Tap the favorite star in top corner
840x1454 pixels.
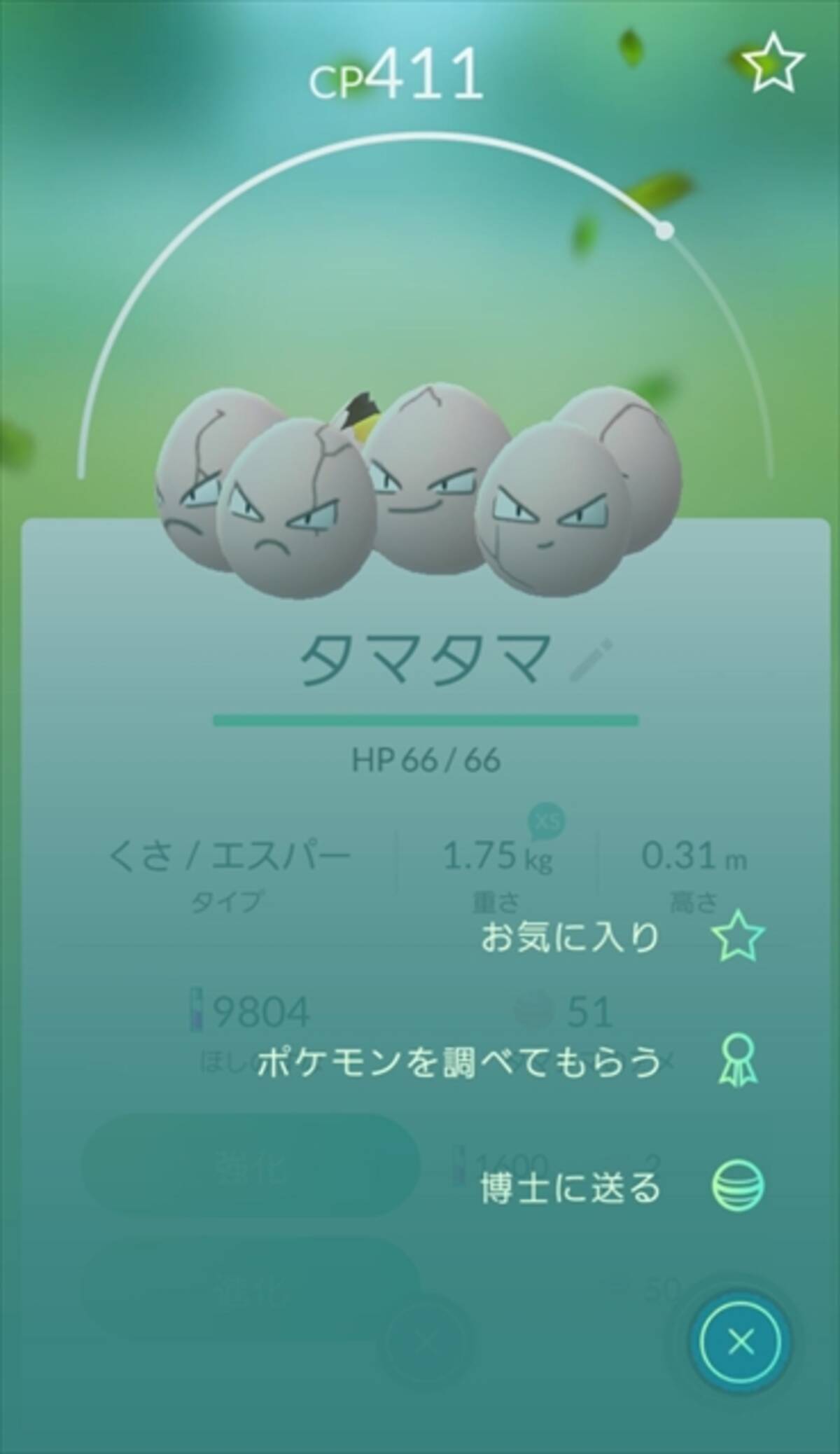773,65
